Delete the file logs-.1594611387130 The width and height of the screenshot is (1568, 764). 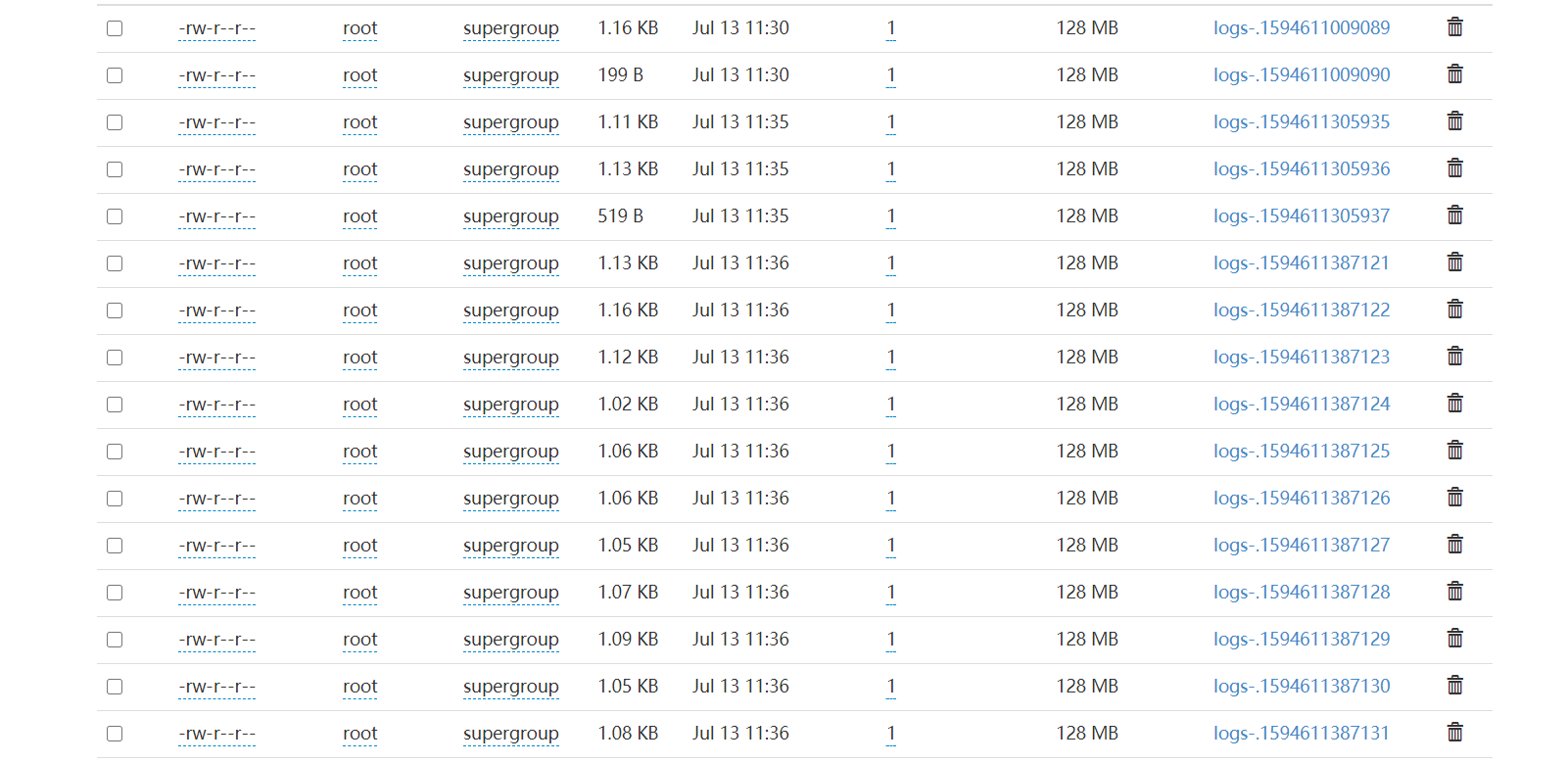[1454, 686]
